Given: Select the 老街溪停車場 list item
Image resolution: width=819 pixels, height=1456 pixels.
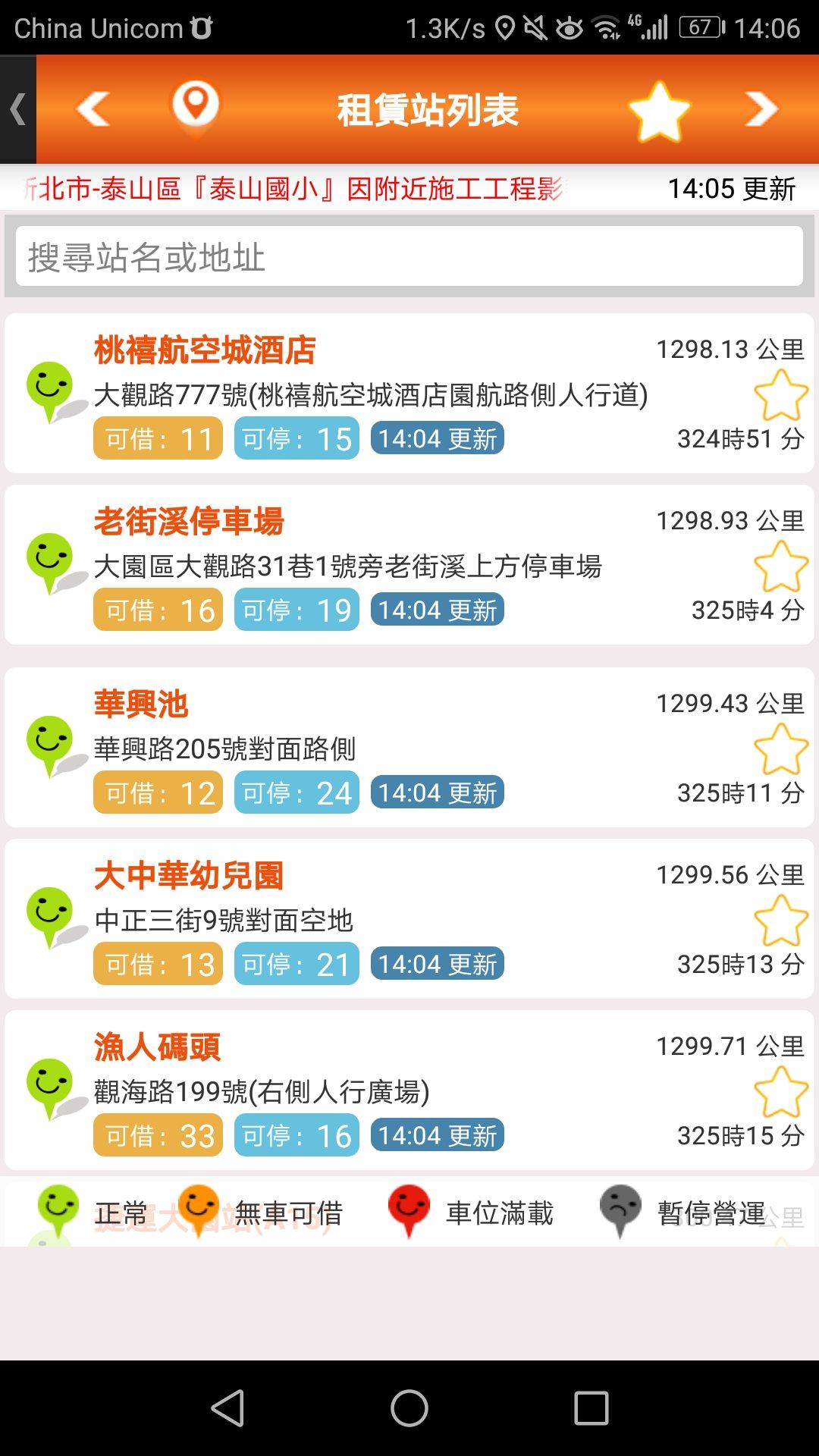Looking at the screenshot, I should pyautogui.click(x=409, y=563).
